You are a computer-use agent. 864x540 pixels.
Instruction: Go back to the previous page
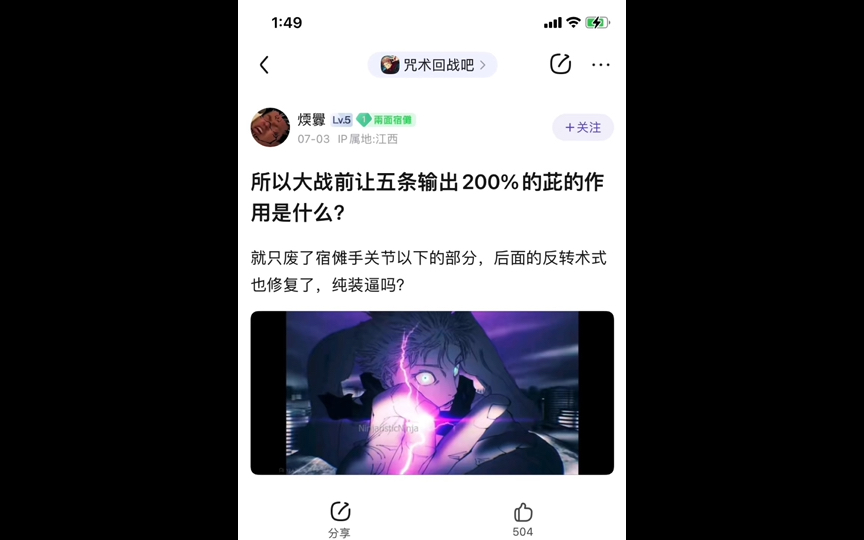pyautogui.click(x=264, y=65)
